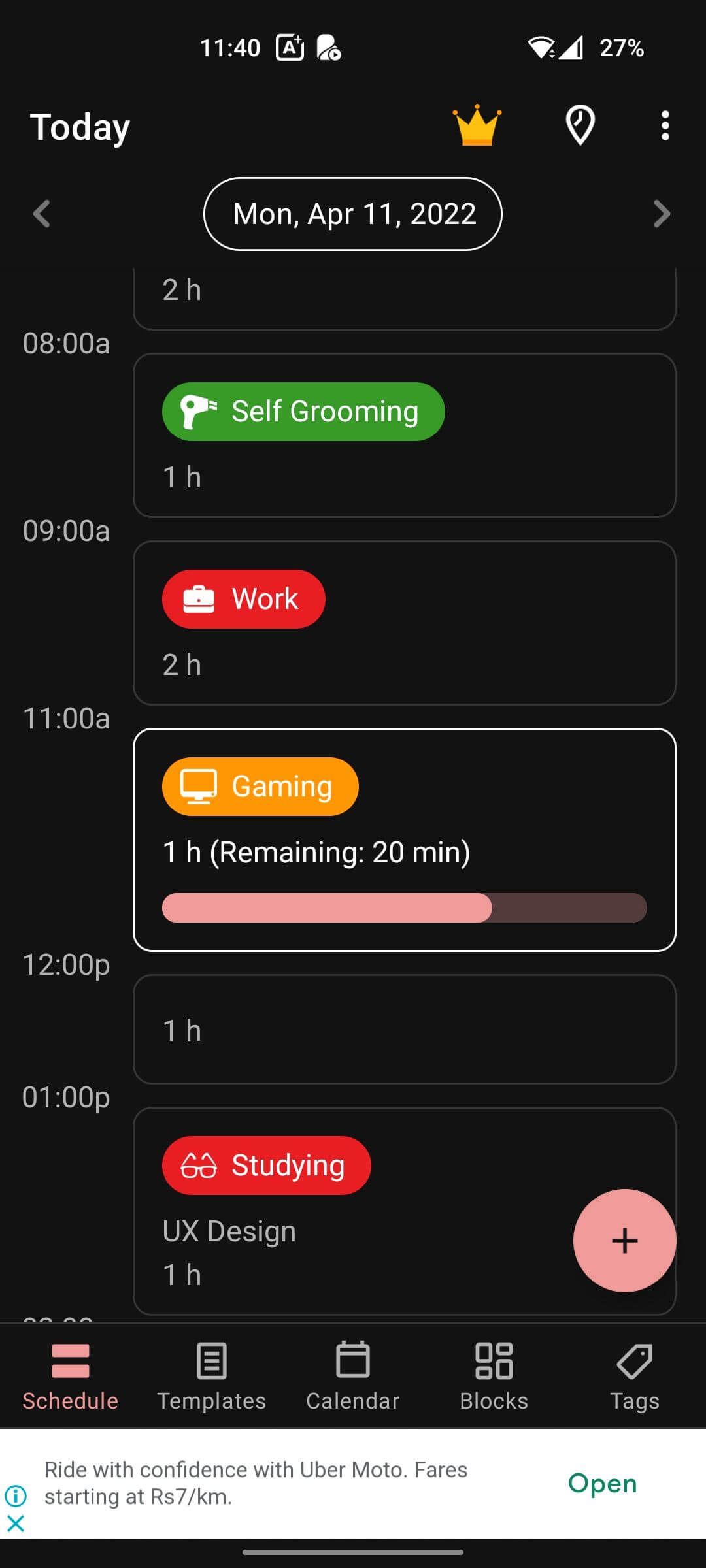The image size is (706, 1568).
Task: Go to the previous day
Action: [42, 214]
